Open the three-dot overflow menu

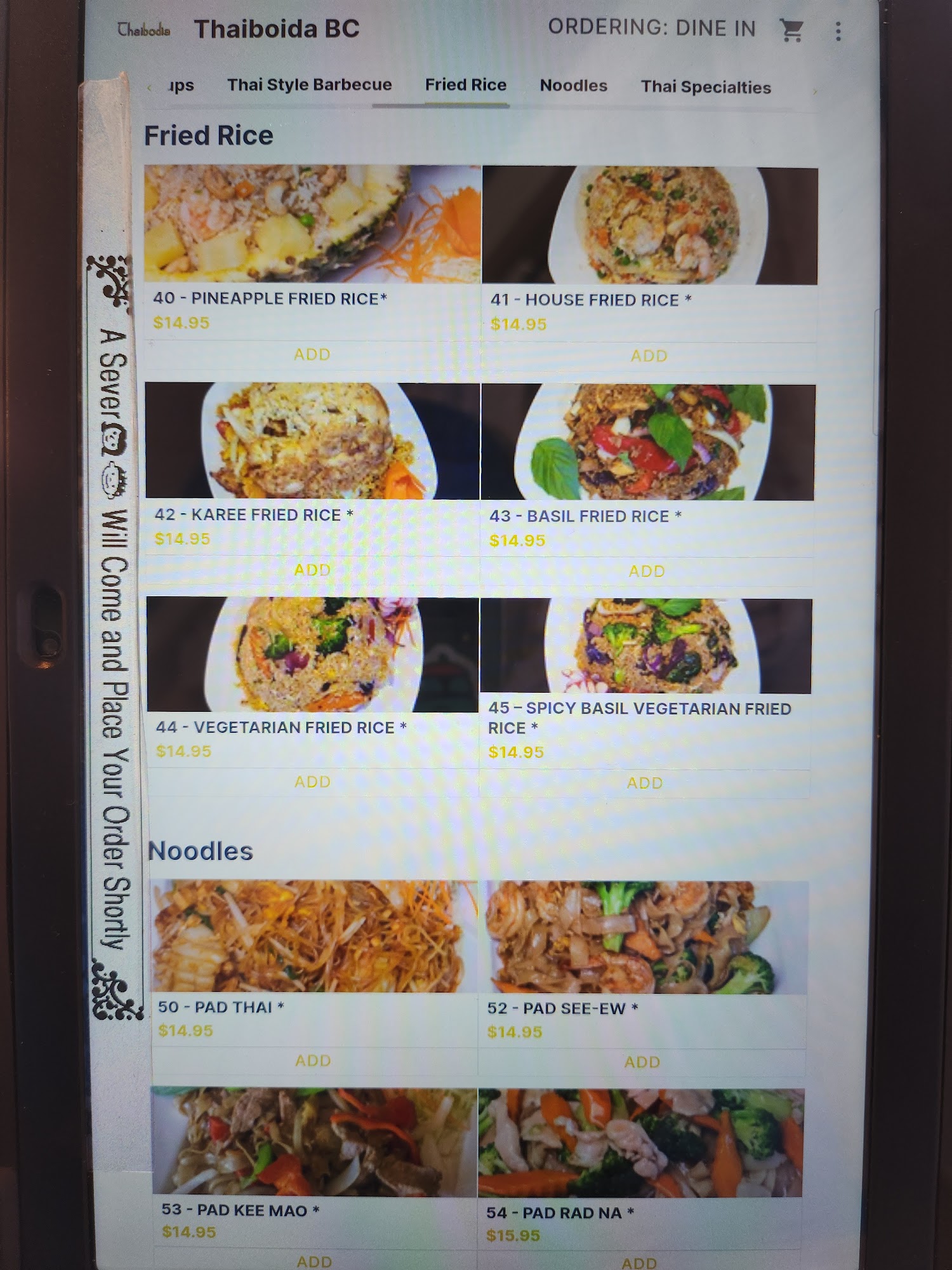pyautogui.click(x=838, y=31)
